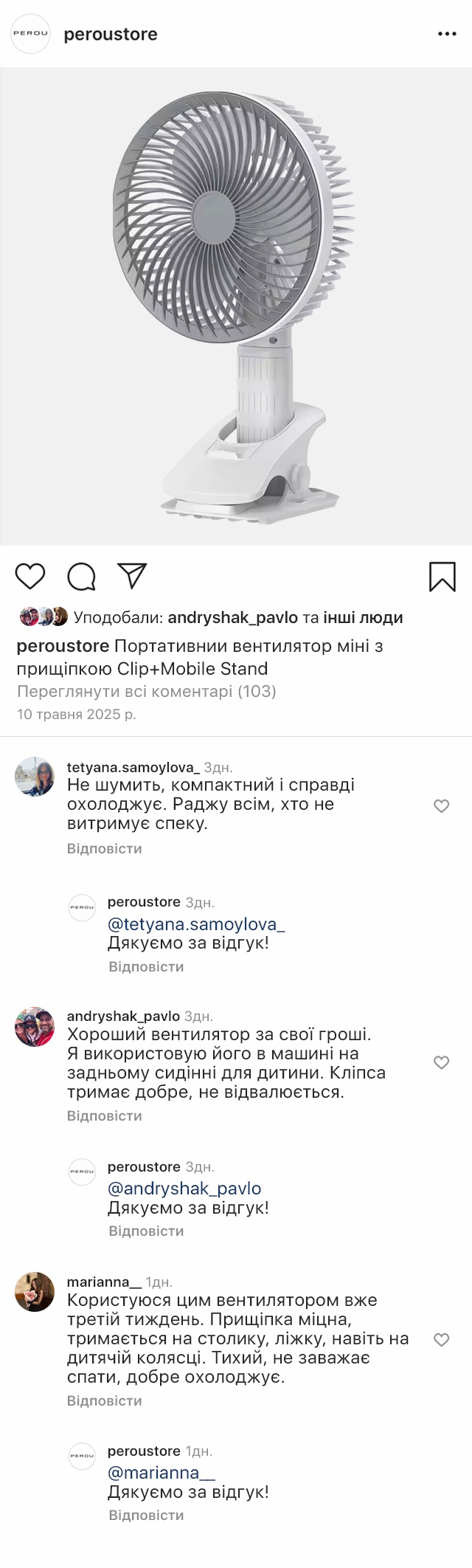Open peroustore profile from the header
Image resolution: width=472 pixels, height=1568 pixels.
coord(110,34)
